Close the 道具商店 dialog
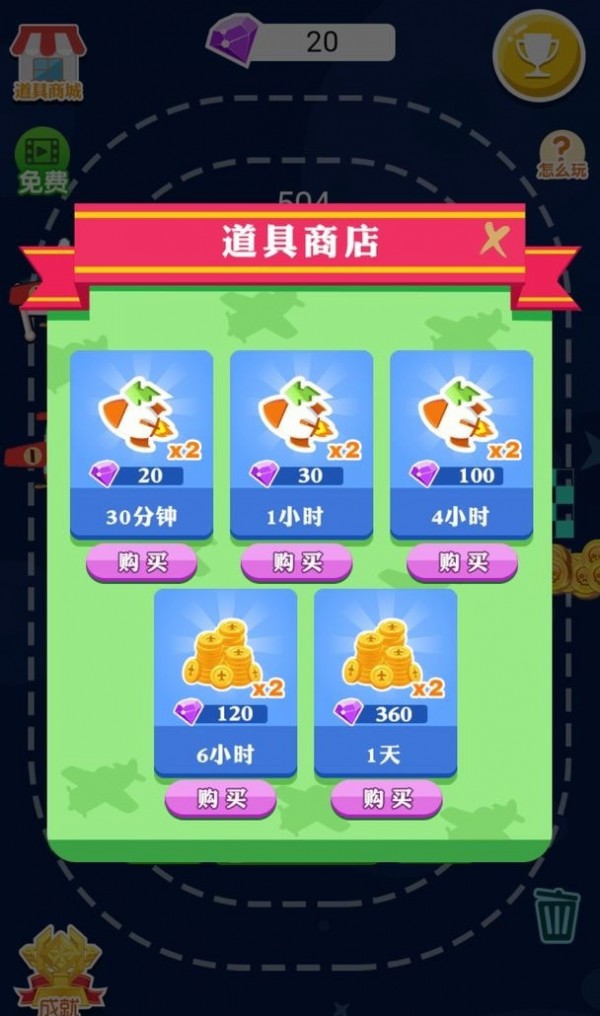 coord(494,240)
